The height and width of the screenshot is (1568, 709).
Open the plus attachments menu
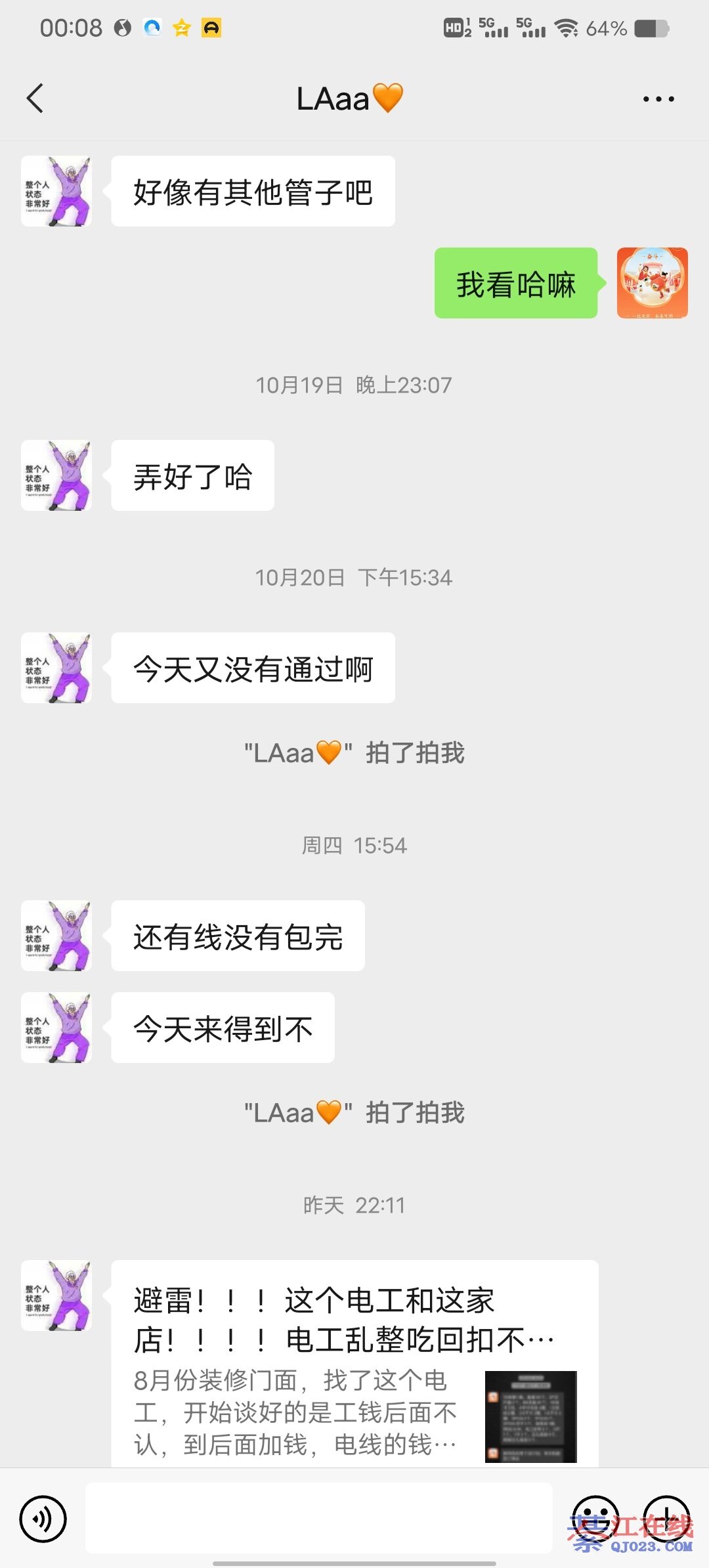[x=666, y=1518]
